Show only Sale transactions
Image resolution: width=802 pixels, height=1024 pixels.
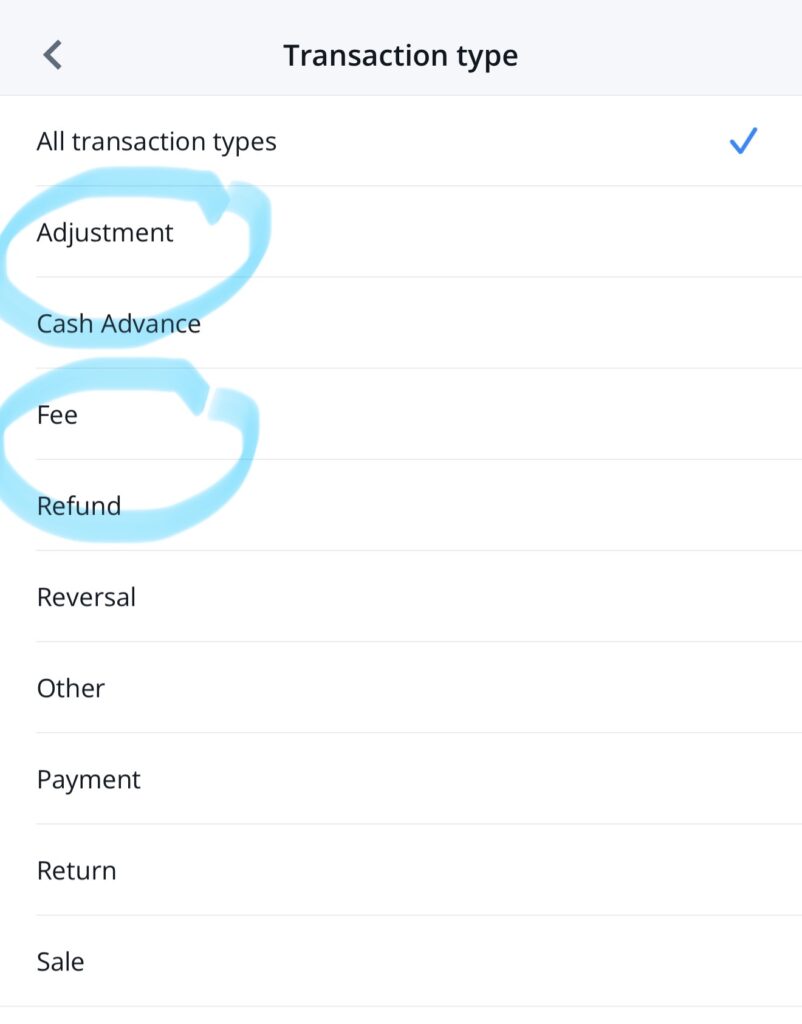[61, 961]
